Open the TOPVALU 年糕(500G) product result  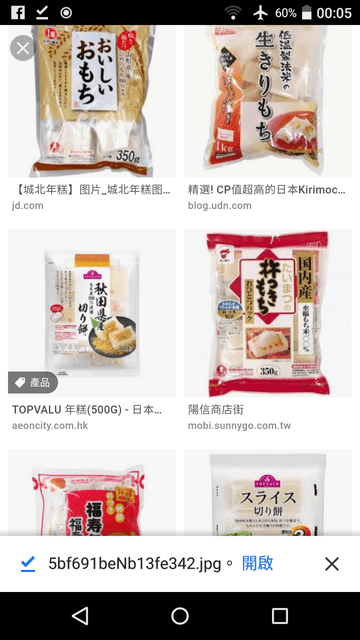[92, 313]
